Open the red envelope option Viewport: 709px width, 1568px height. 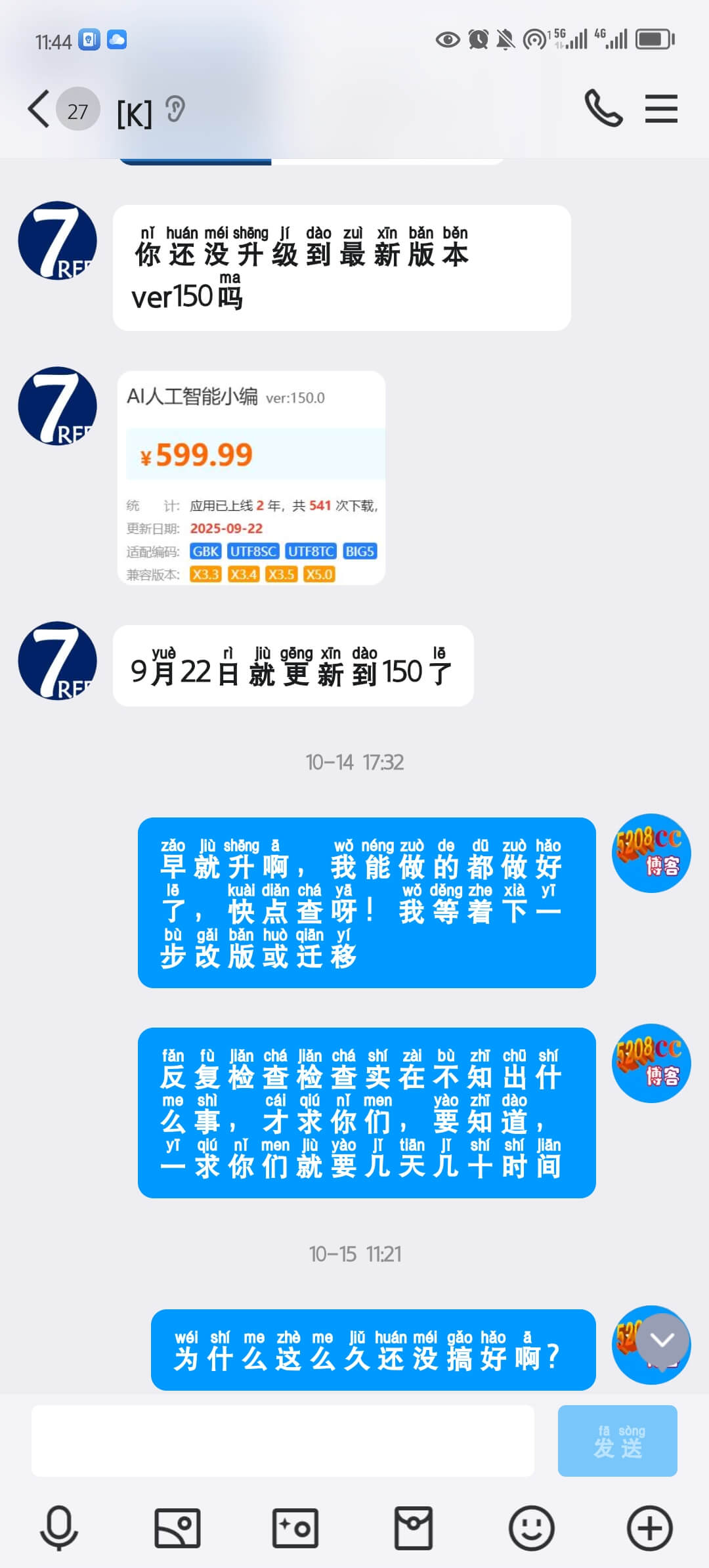[414, 1529]
